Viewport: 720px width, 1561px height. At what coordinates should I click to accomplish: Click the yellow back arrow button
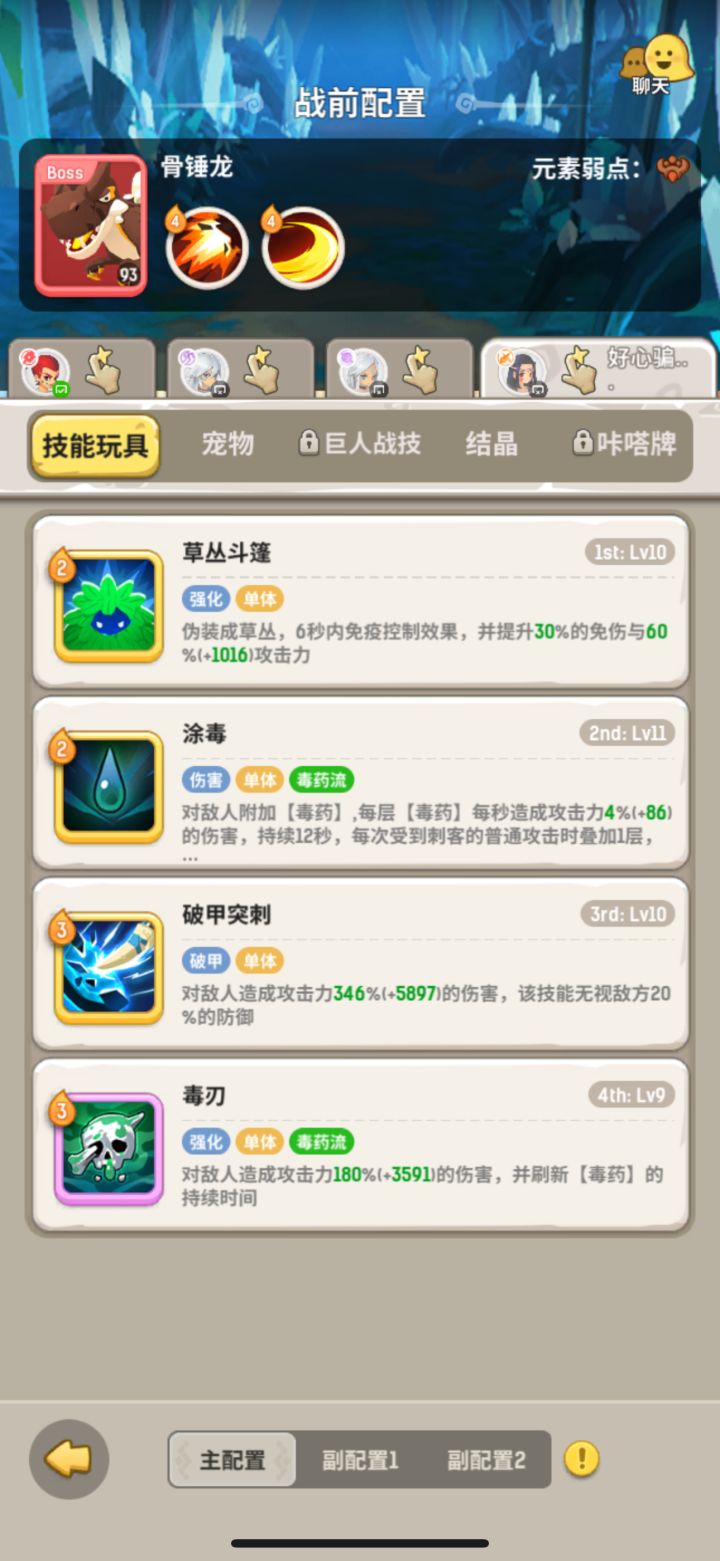[67, 1460]
